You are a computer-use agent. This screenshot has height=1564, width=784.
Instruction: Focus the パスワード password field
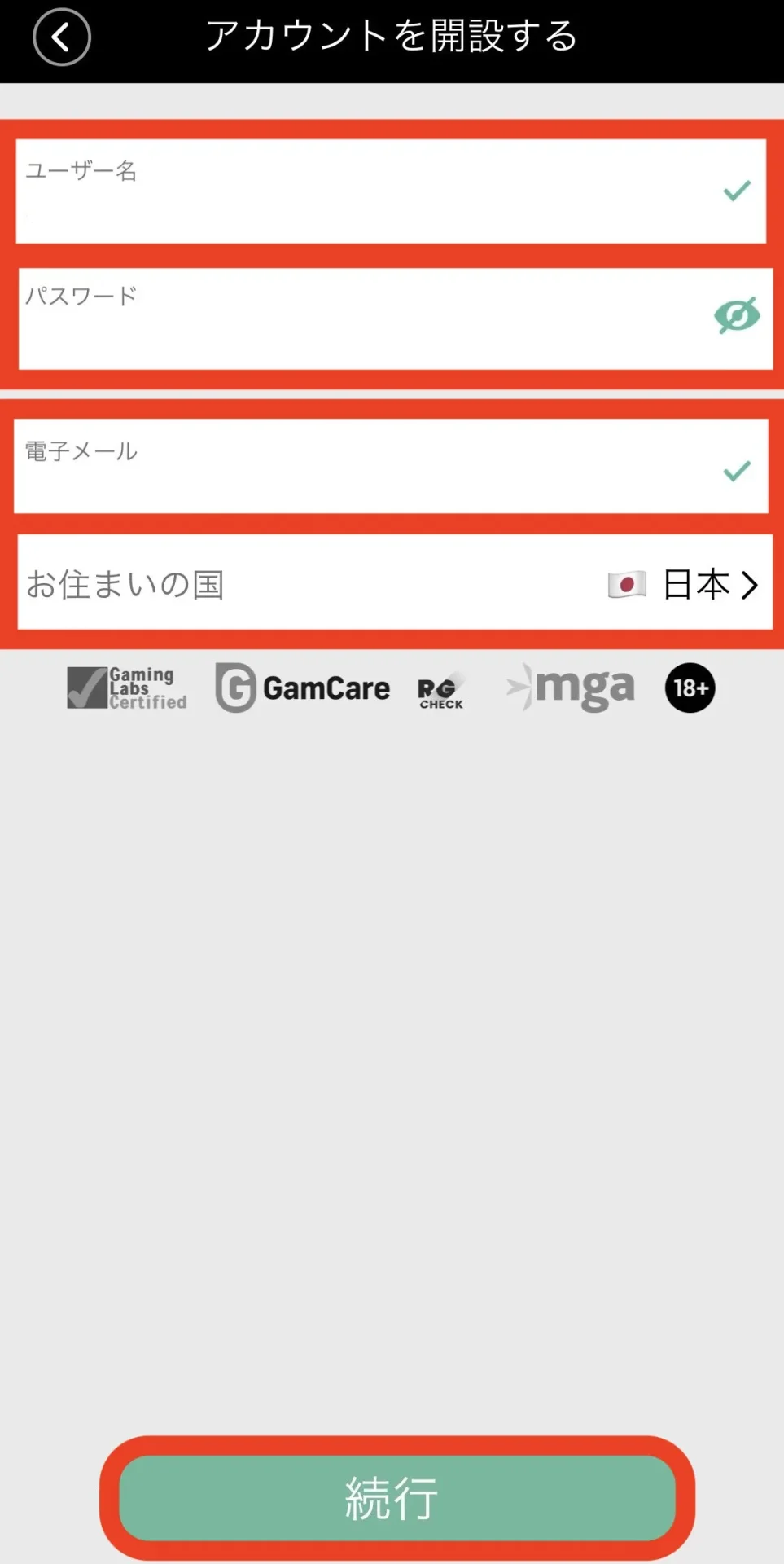(x=358, y=319)
